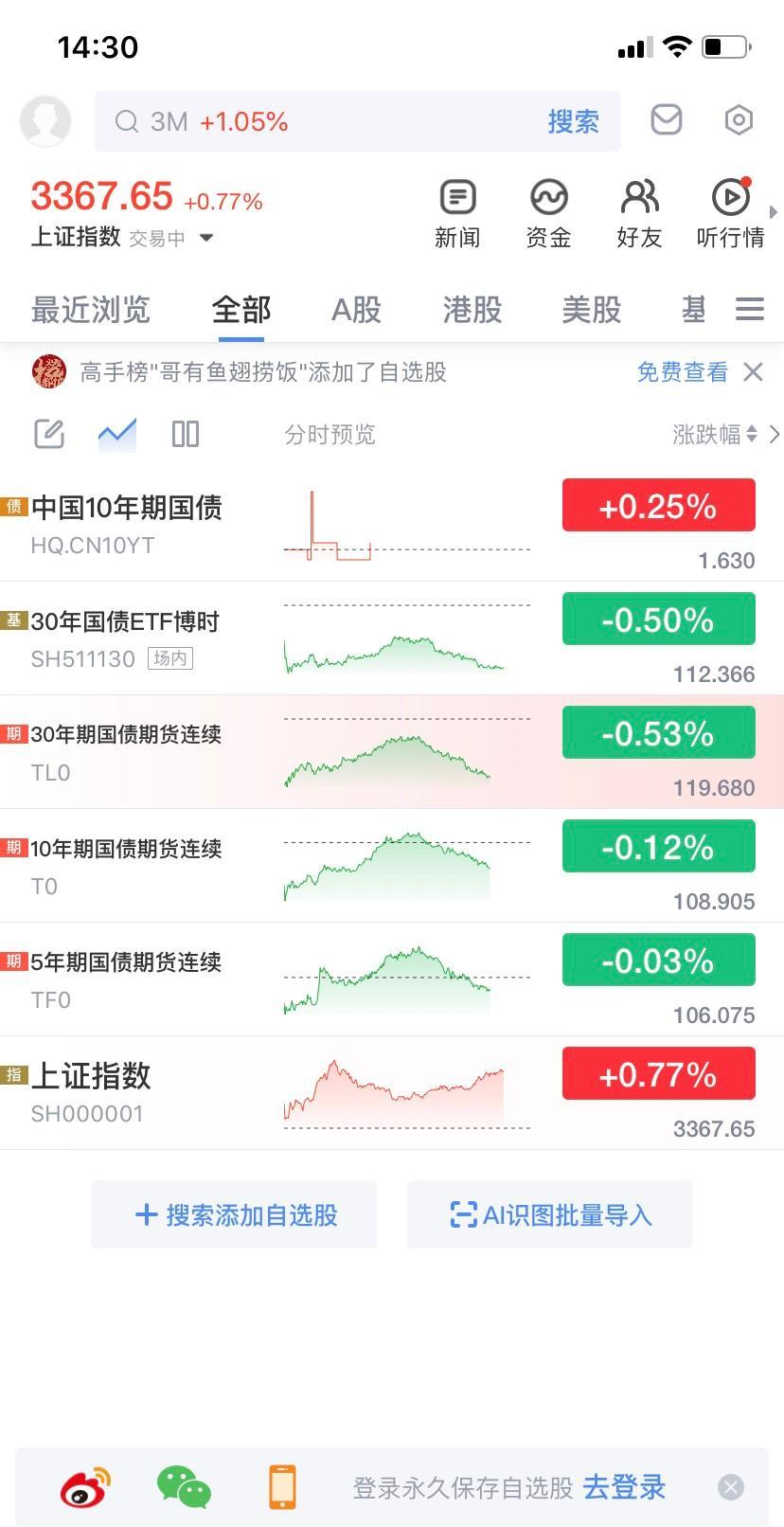Toggle 涨跌幅 sort order
The width and height of the screenshot is (784, 1527).
point(711,434)
